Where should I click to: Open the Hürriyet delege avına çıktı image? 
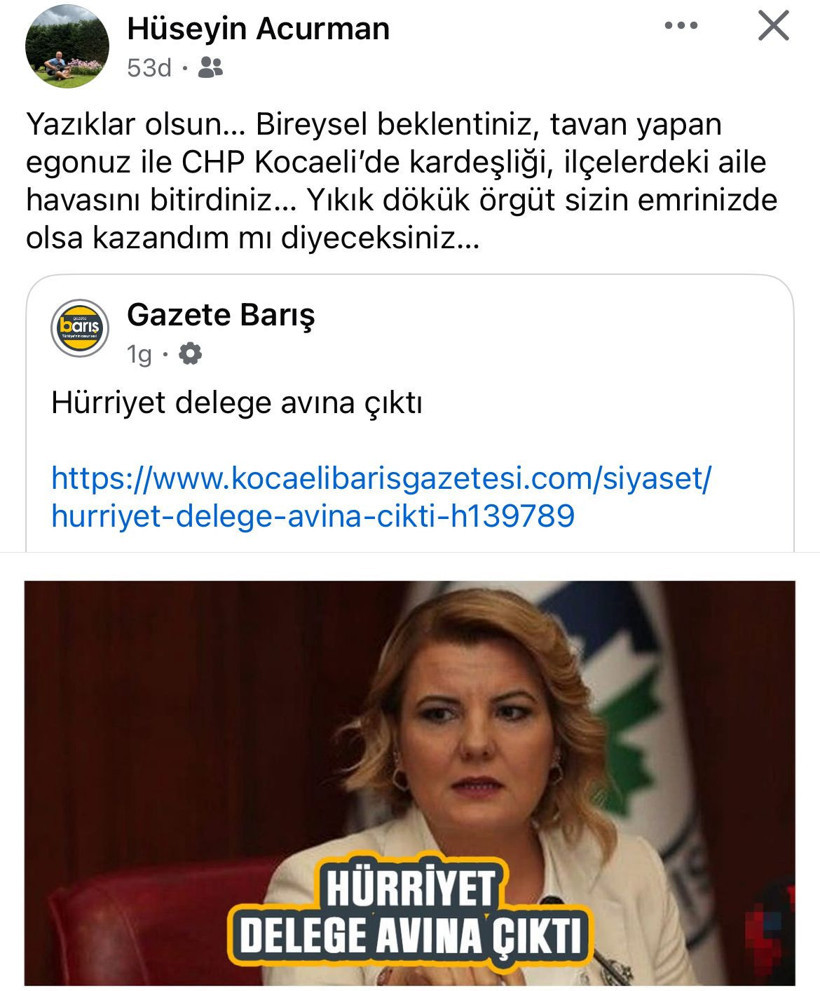pyautogui.click(x=410, y=780)
